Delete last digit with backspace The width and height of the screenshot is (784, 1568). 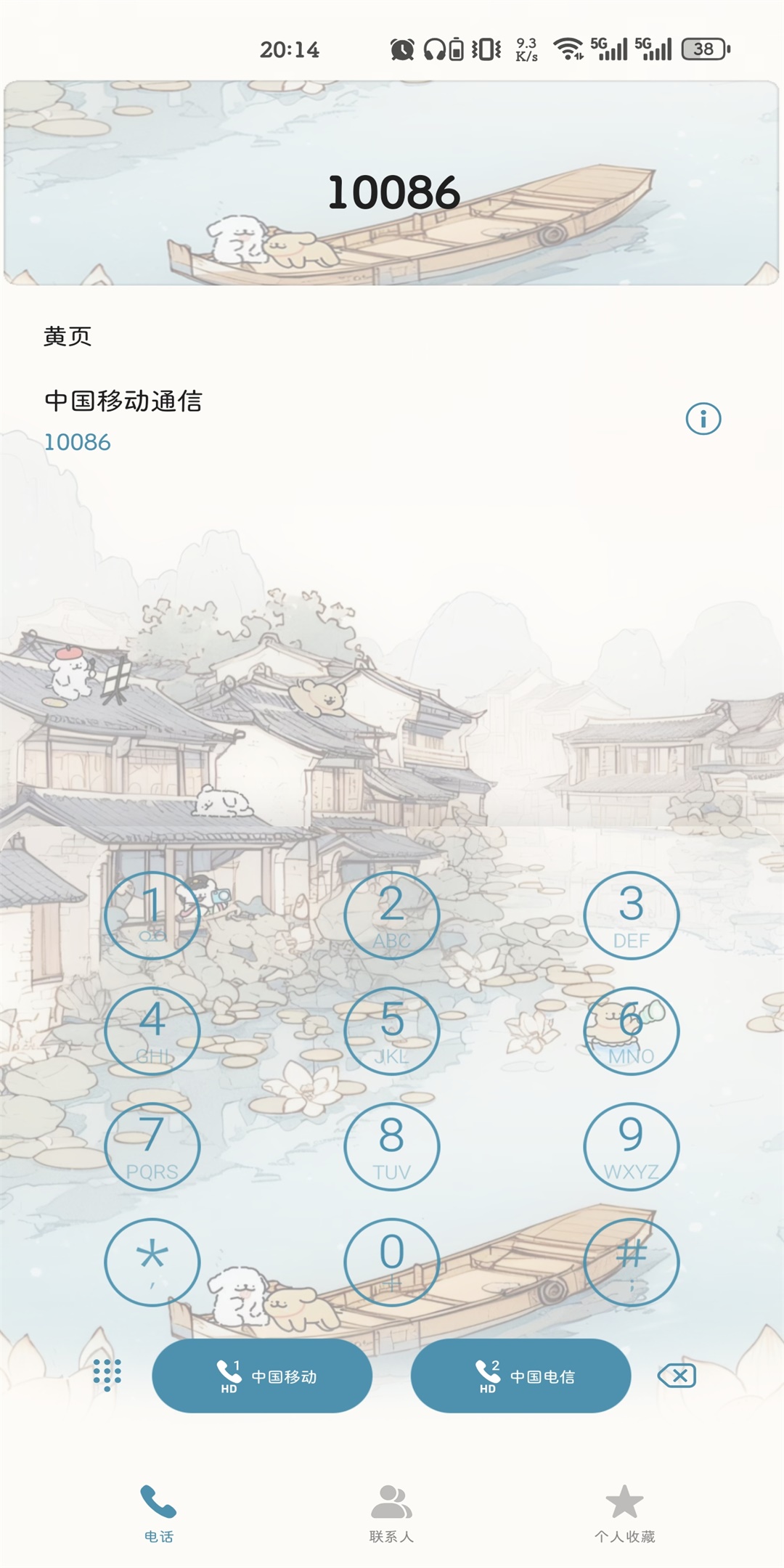677,1375
